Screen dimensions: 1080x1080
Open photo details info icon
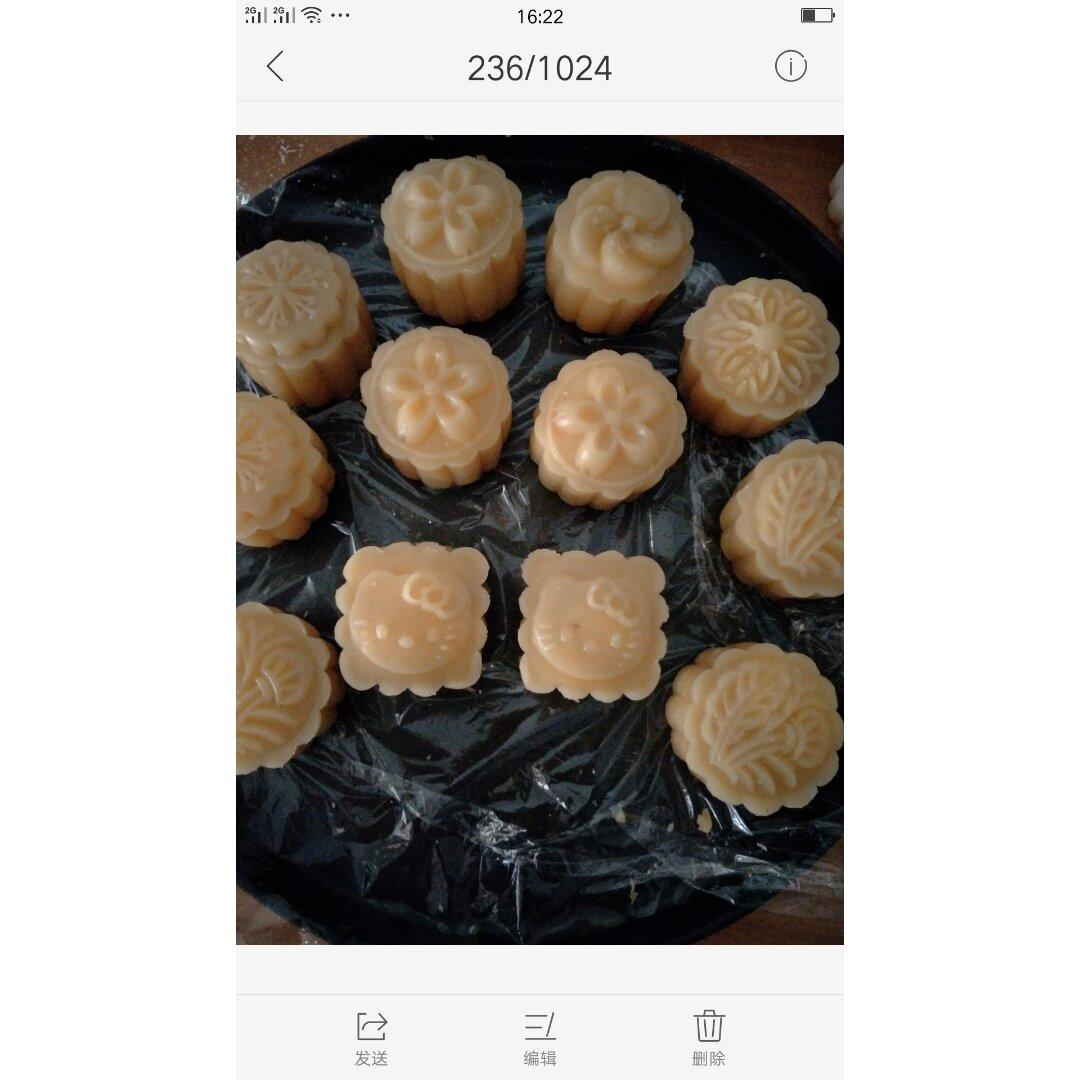point(790,67)
